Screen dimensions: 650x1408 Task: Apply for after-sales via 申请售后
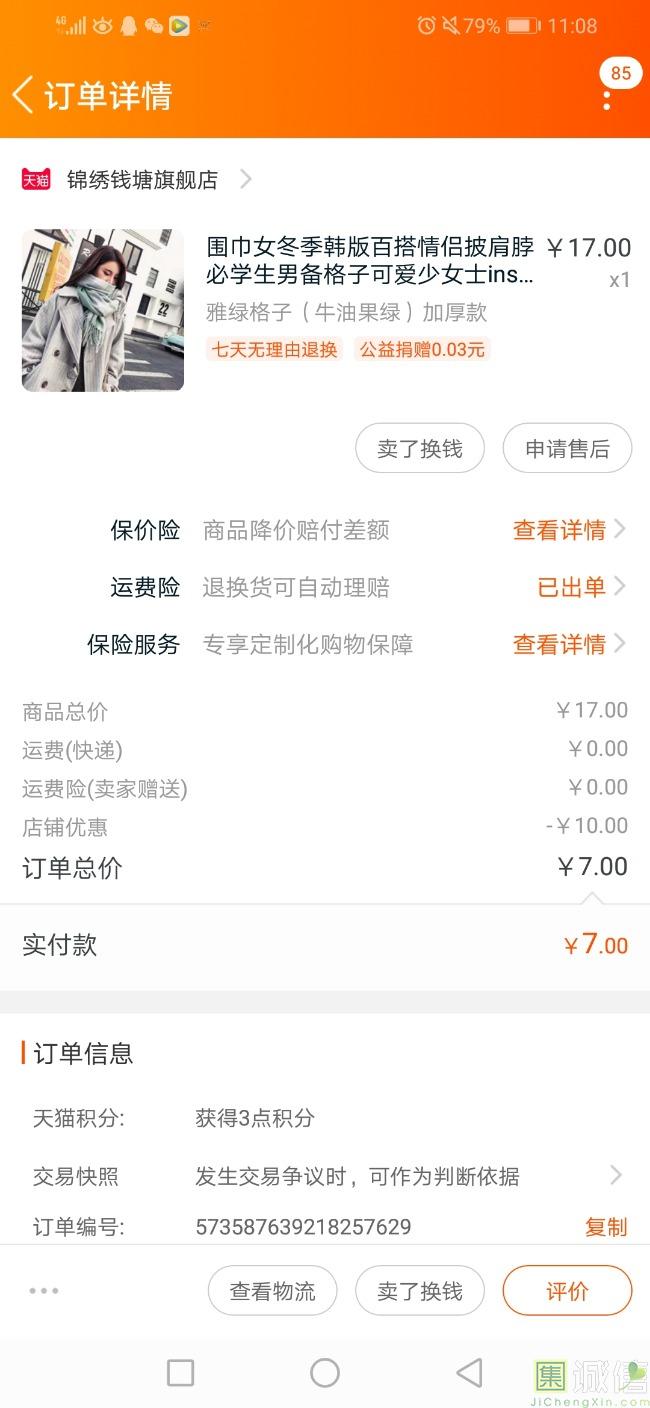[567, 449]
